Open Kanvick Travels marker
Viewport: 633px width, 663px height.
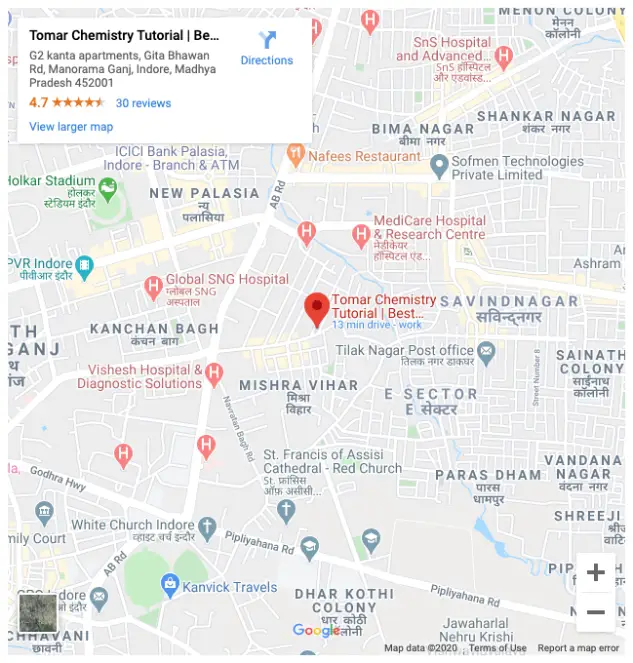[169, 585]
